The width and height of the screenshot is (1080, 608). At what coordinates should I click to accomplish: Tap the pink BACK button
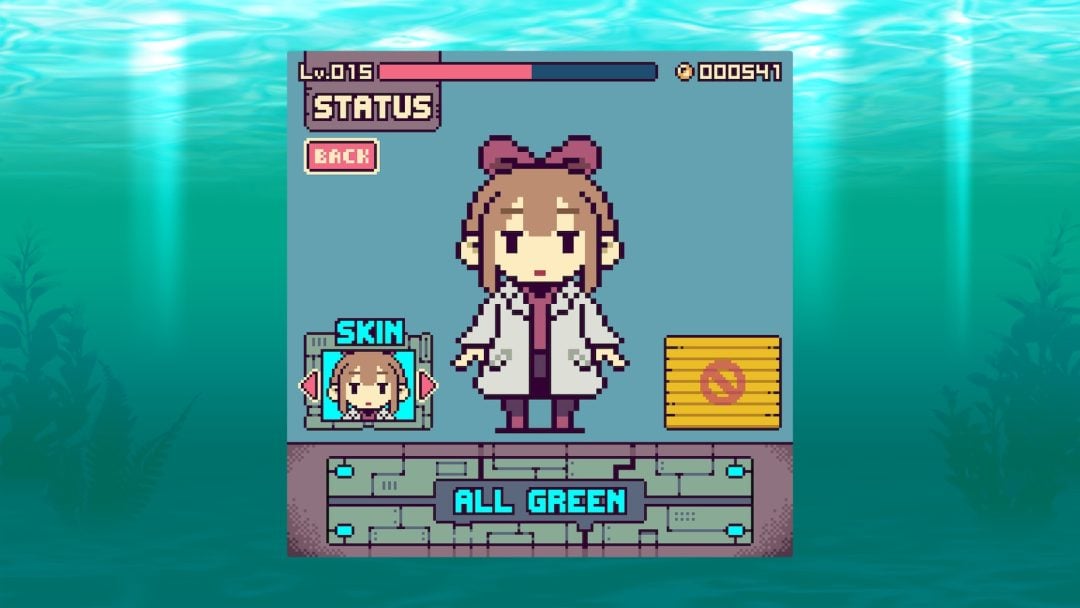point(342,156)
